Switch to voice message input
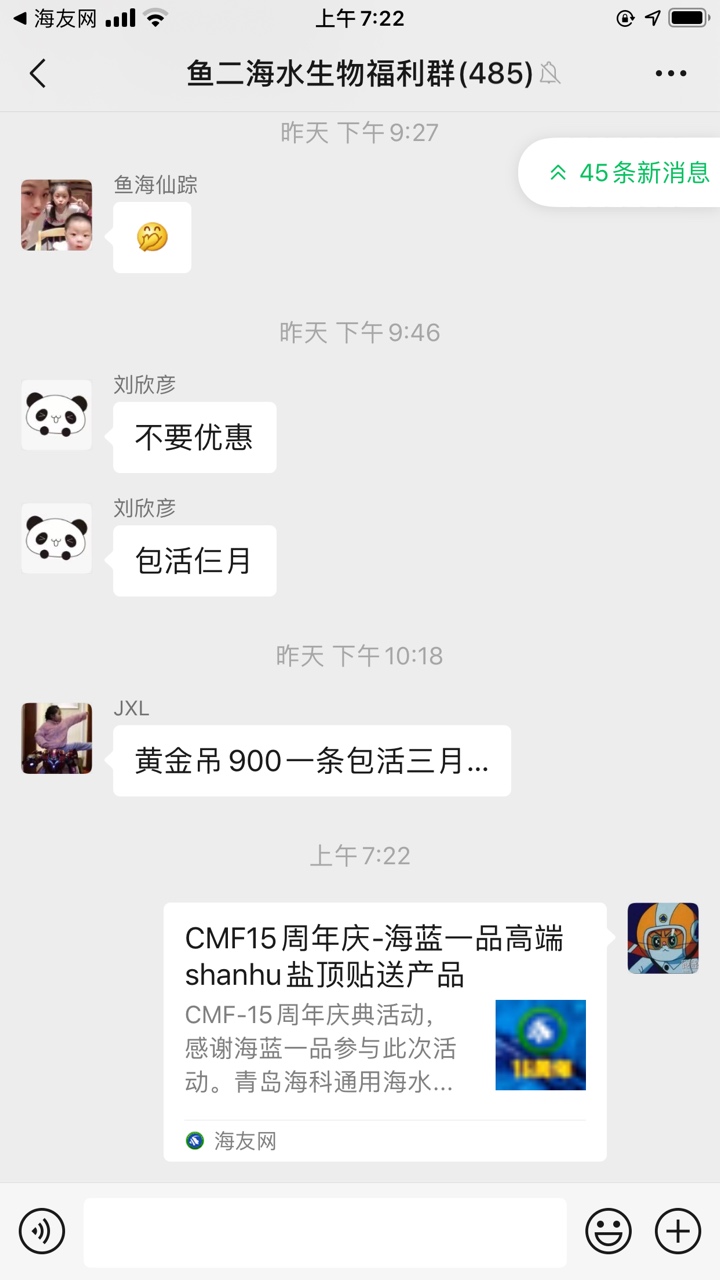 [42, 1230]
